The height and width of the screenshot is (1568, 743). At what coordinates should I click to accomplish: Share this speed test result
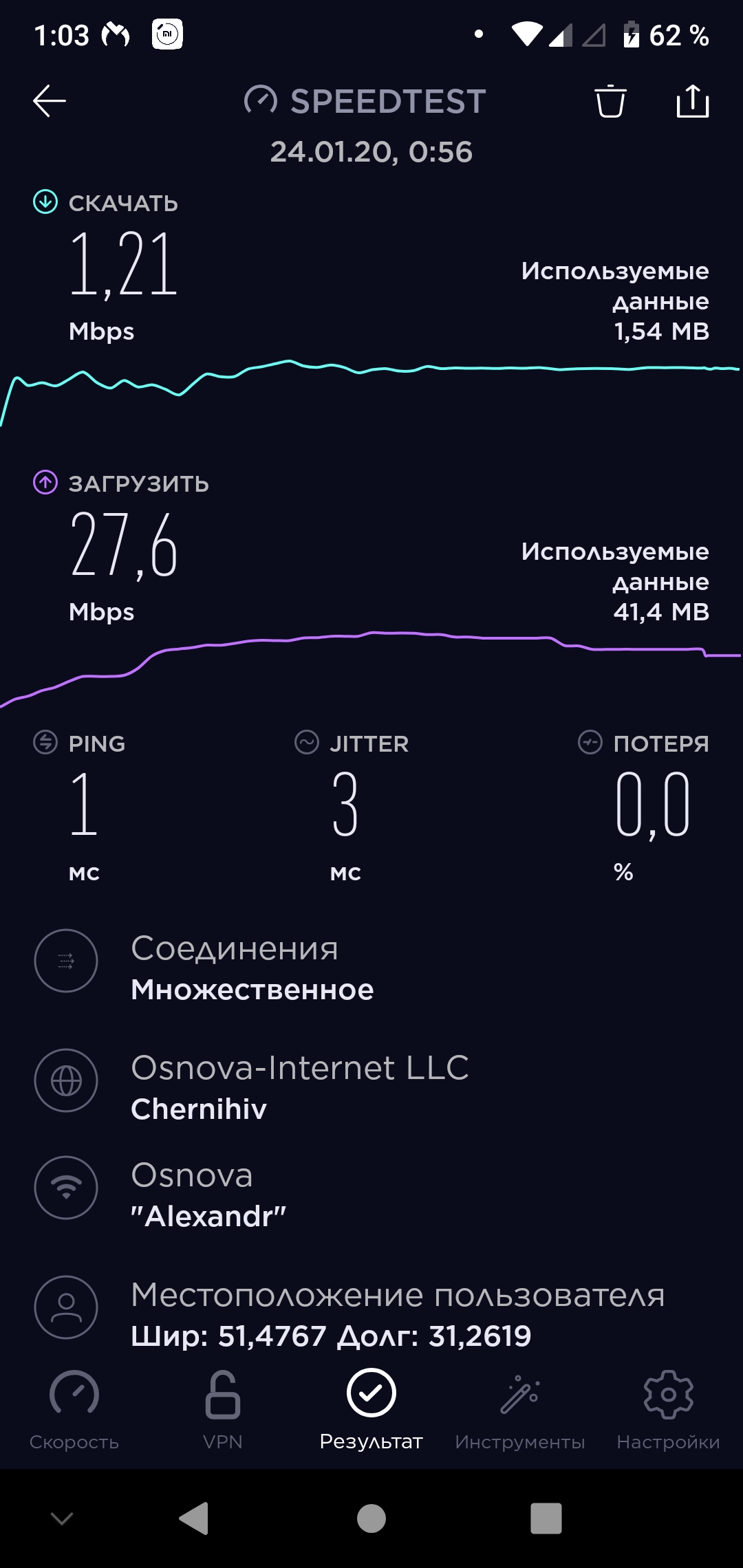pos(692,102)
